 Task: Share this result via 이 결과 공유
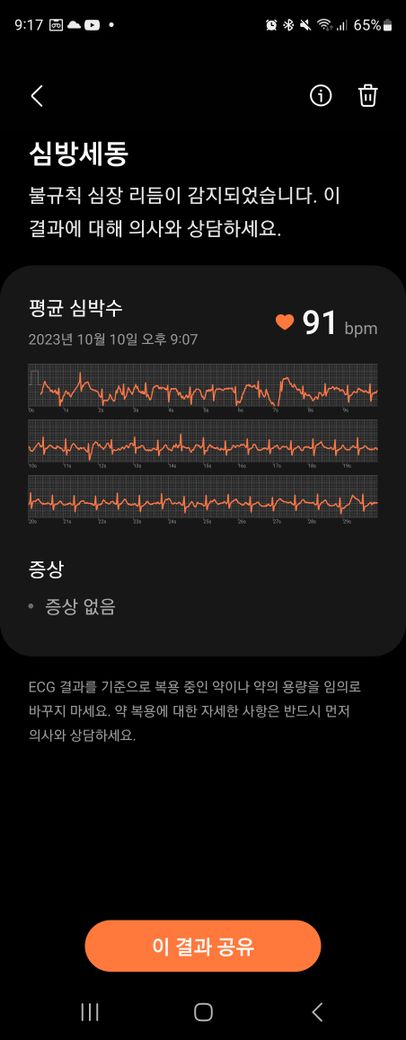pos(203,946)
